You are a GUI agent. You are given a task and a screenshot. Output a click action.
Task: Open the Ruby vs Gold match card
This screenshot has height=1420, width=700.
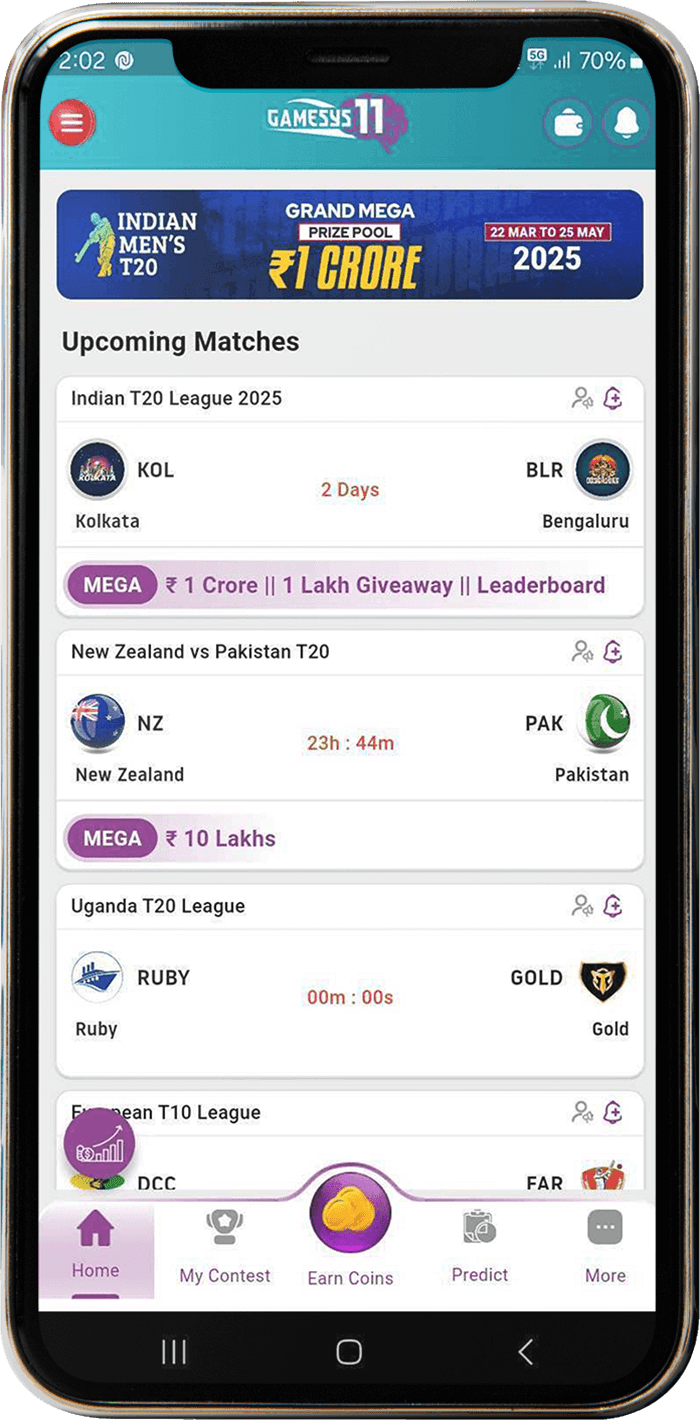point(350,998)
